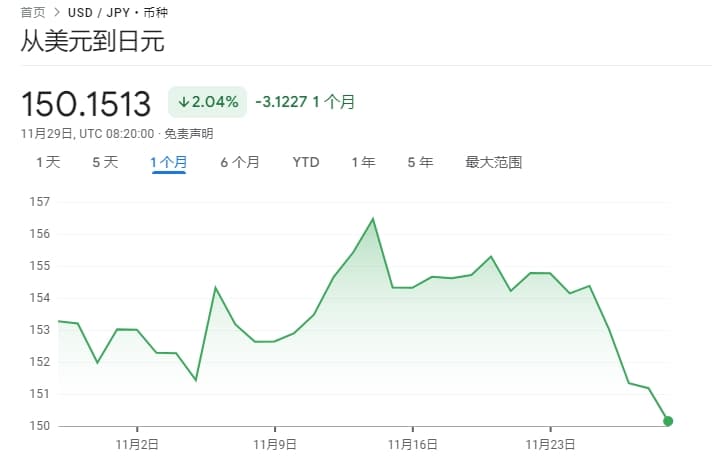
Task: Switch to the 5 天 range
Action: pos(105,162)
